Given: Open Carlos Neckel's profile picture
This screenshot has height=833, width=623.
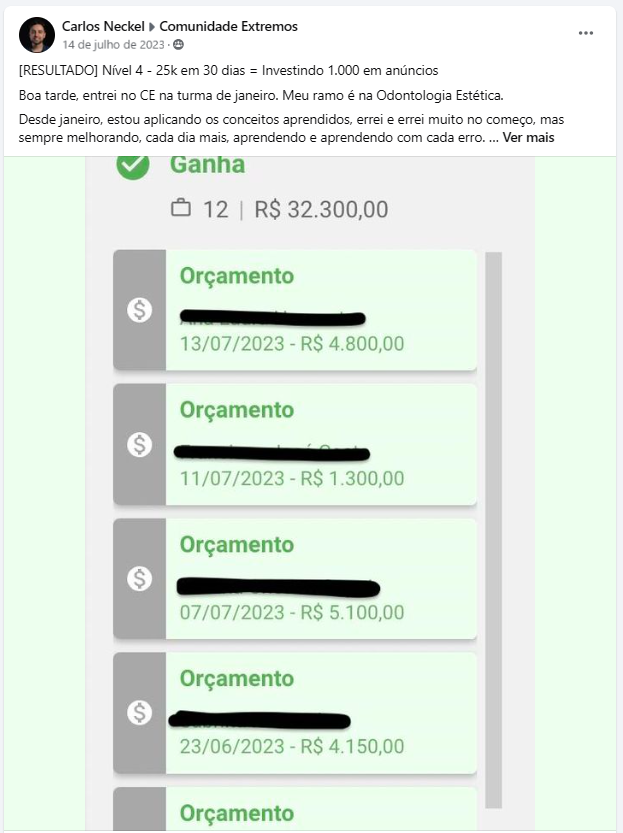Looking at the screenshot, I should point(37,35).
